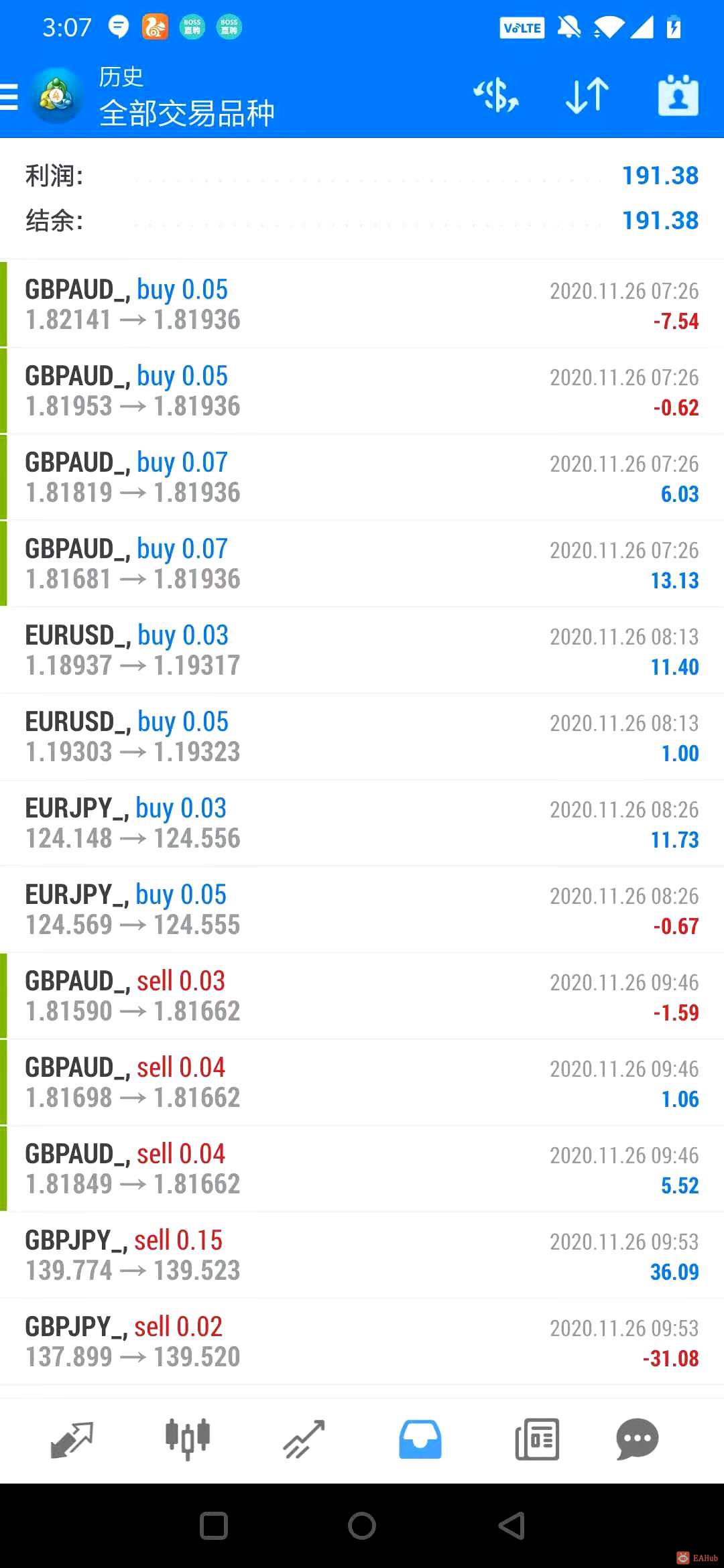724x1568 pixels.
Task: Expand the EURUSD buy 0.03 trade
Action: (x=362, y=650)
